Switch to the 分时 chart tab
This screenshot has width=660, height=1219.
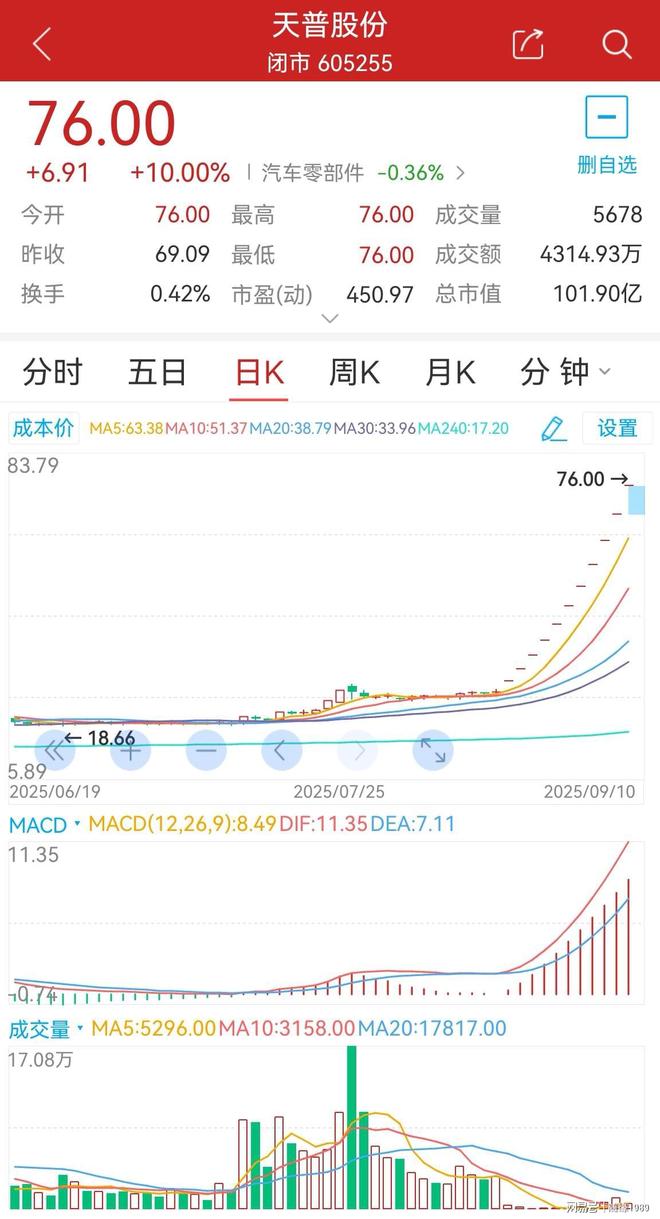[x=53, y=373]
